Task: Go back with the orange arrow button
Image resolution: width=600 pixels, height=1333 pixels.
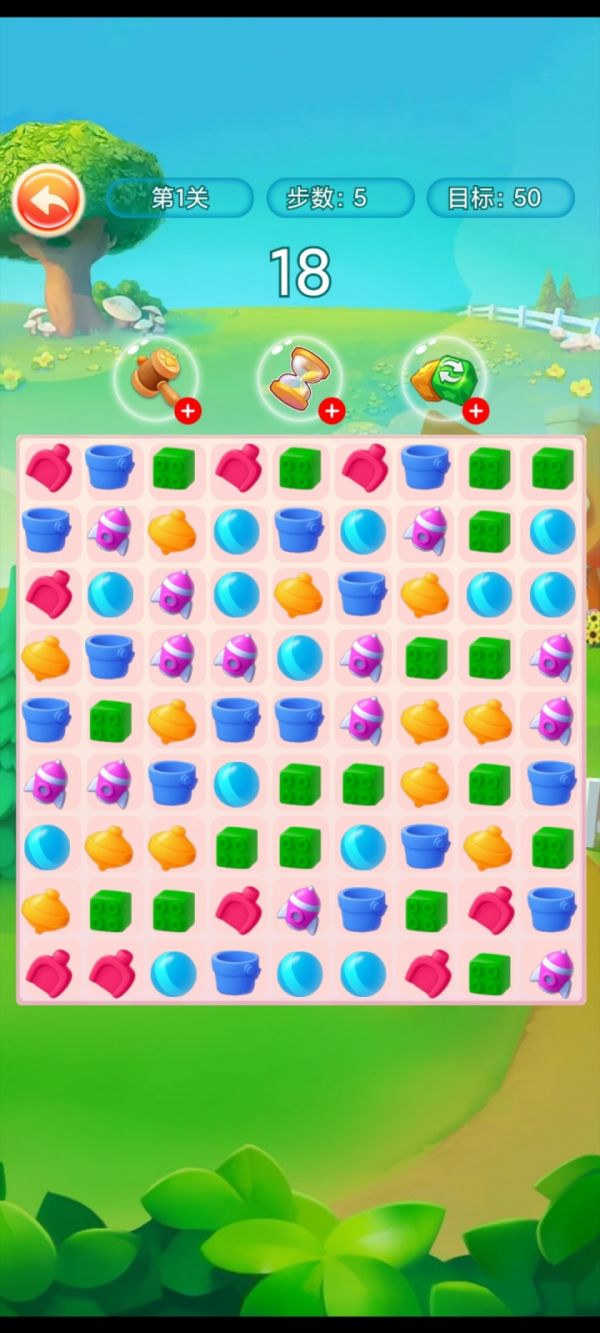Action: tap(48, 200)
